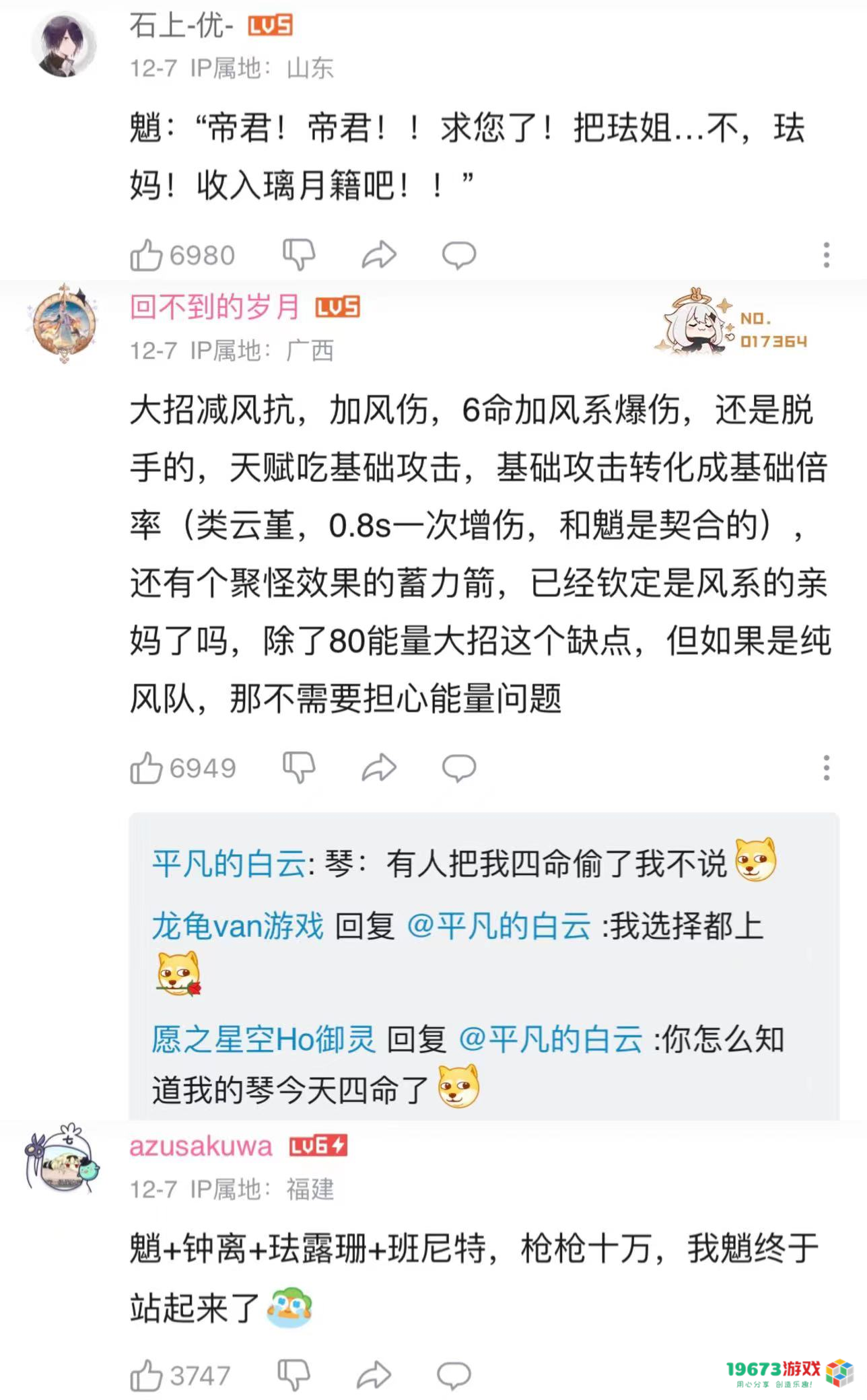Open 石上-优-'s profile avatar
Image resolution: width=867 pixels, height=1400 pixels.
click(64, 46)
